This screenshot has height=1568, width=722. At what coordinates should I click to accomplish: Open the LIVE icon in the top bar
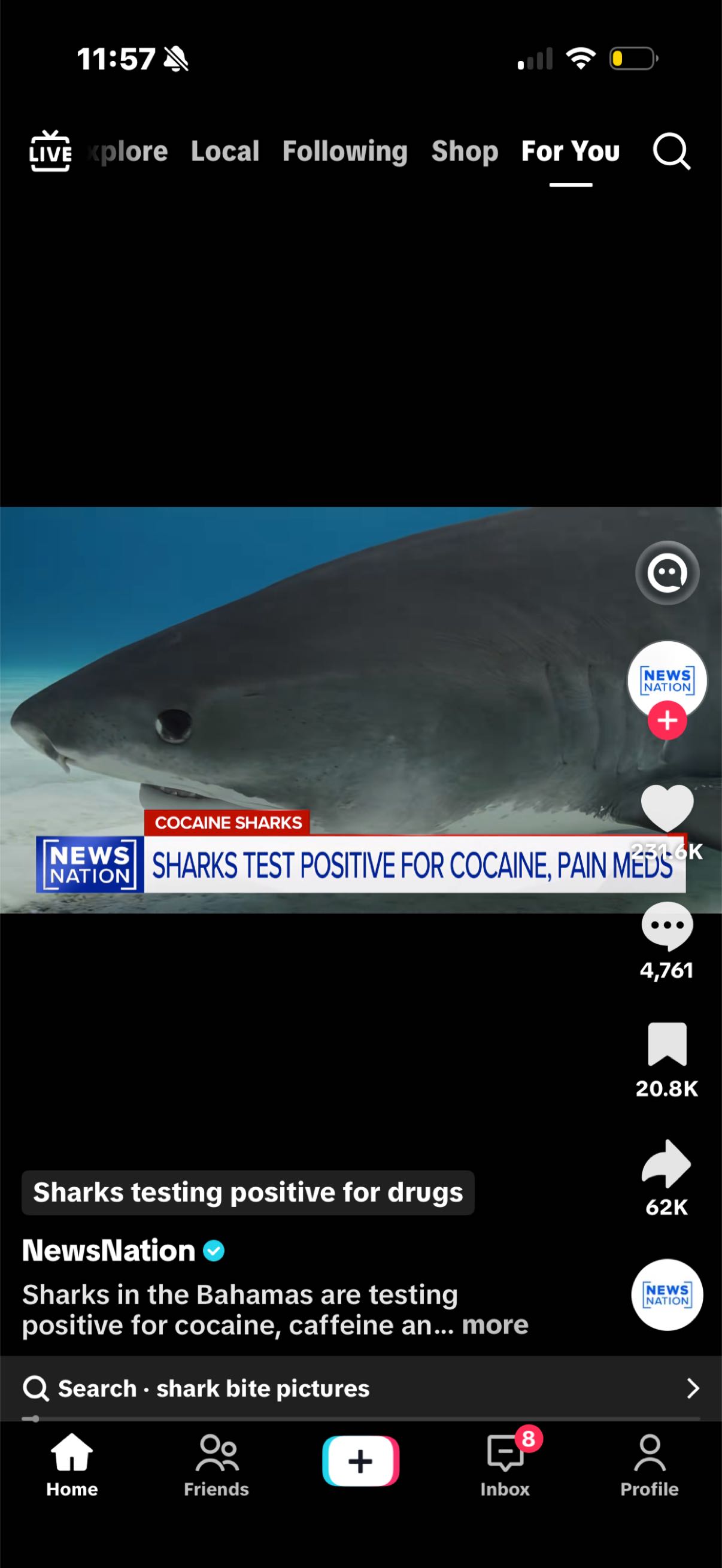pos(50,151)
